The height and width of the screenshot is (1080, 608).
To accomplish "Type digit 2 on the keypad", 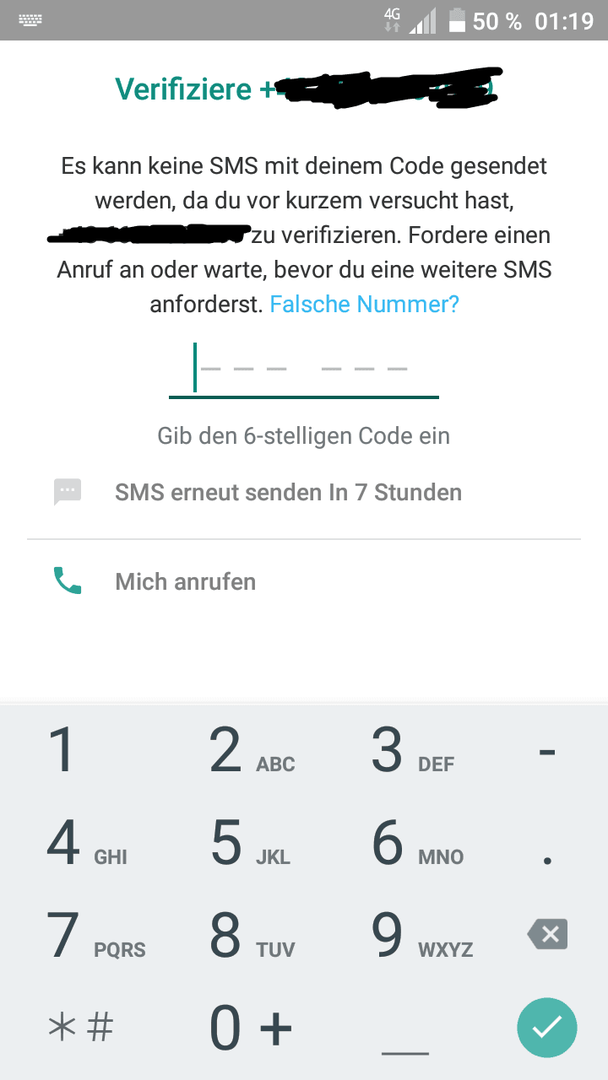I will click(250, 752).
